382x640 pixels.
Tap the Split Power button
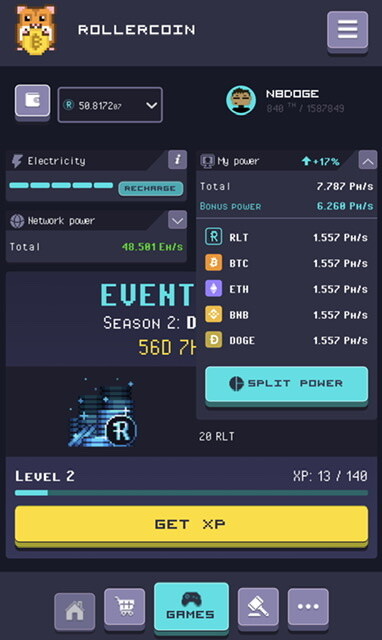click(x=286, y=384)
